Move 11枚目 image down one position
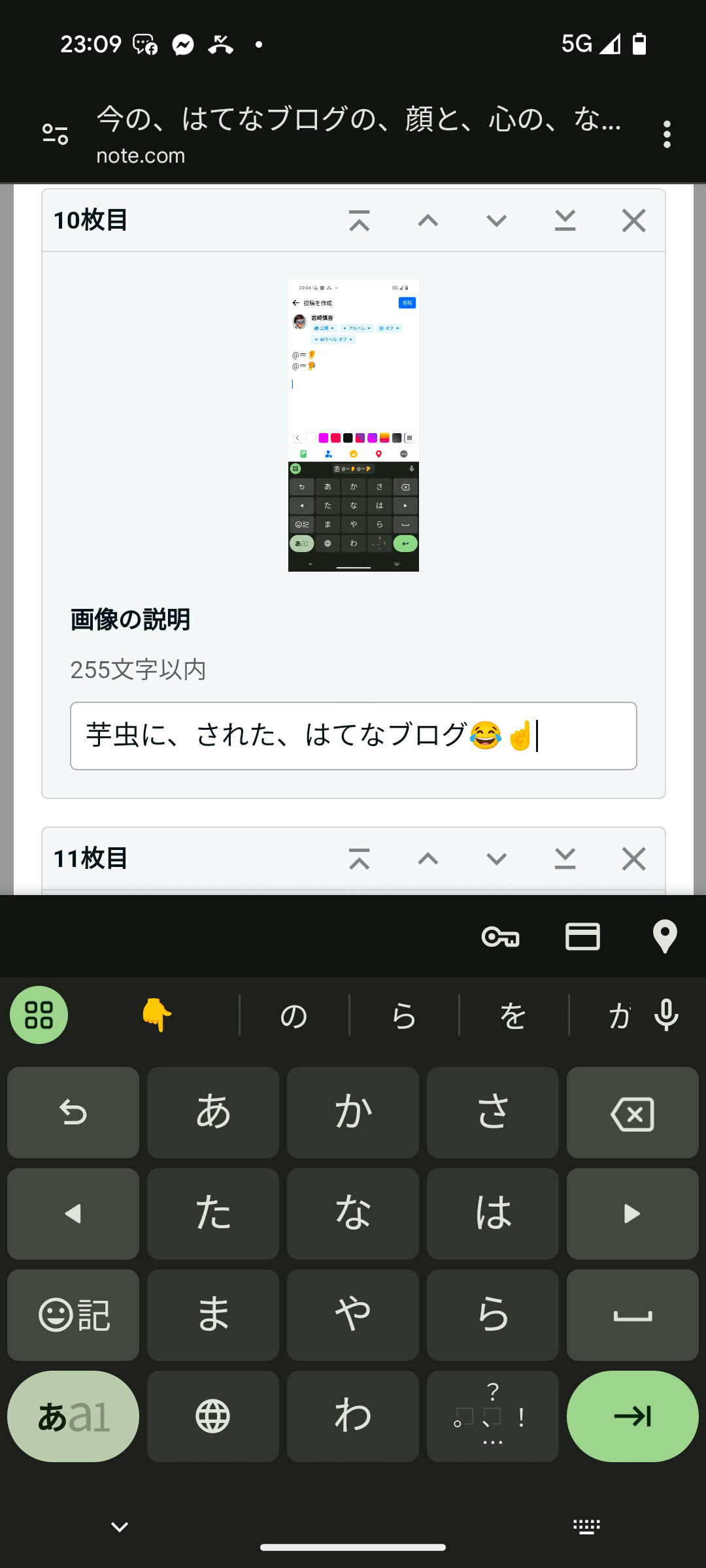706x1568 pixels. [x=496, y=859]
